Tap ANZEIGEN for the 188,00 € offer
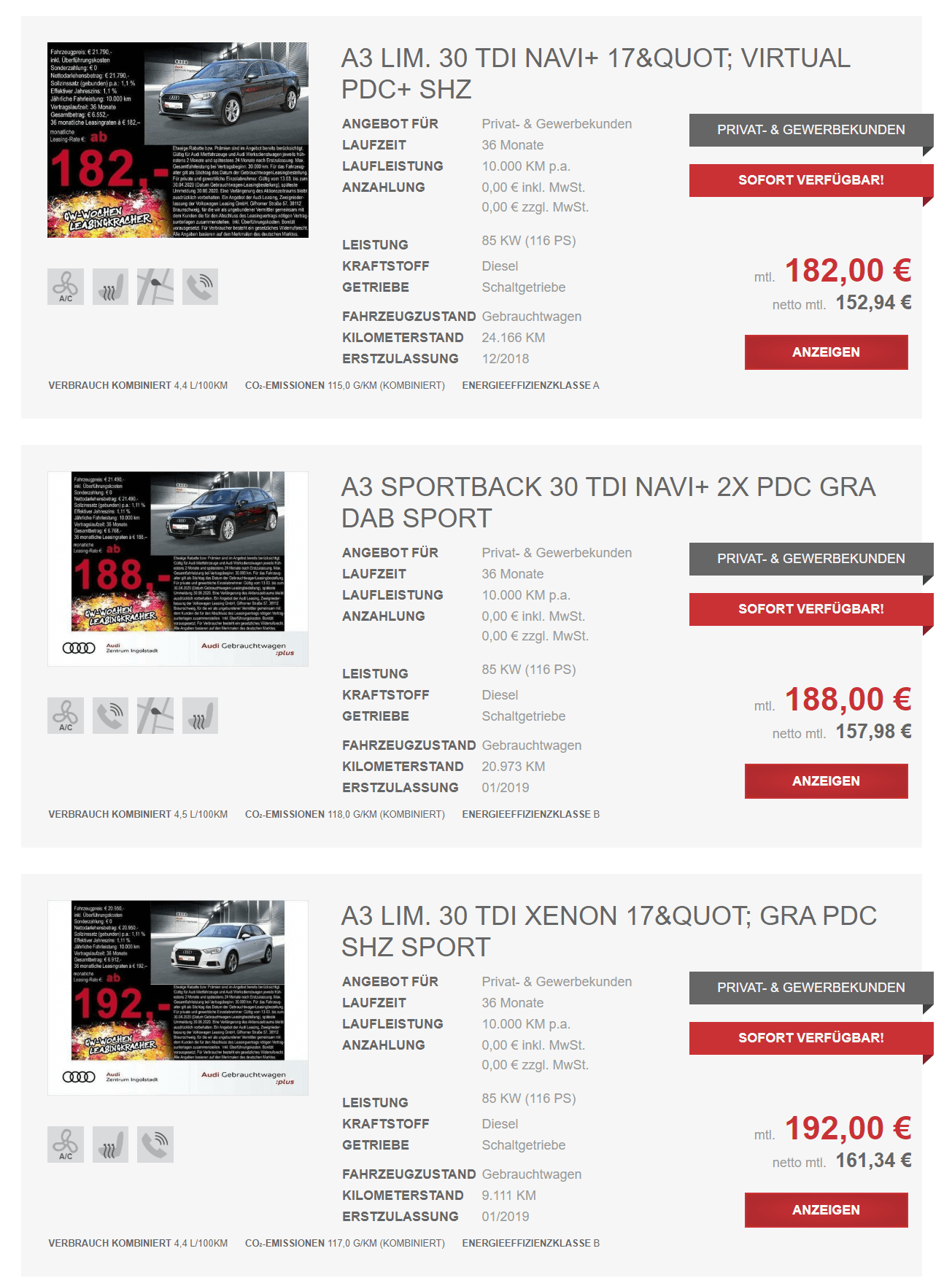This screenshot has height=1286, width=952. coord(826,781)
